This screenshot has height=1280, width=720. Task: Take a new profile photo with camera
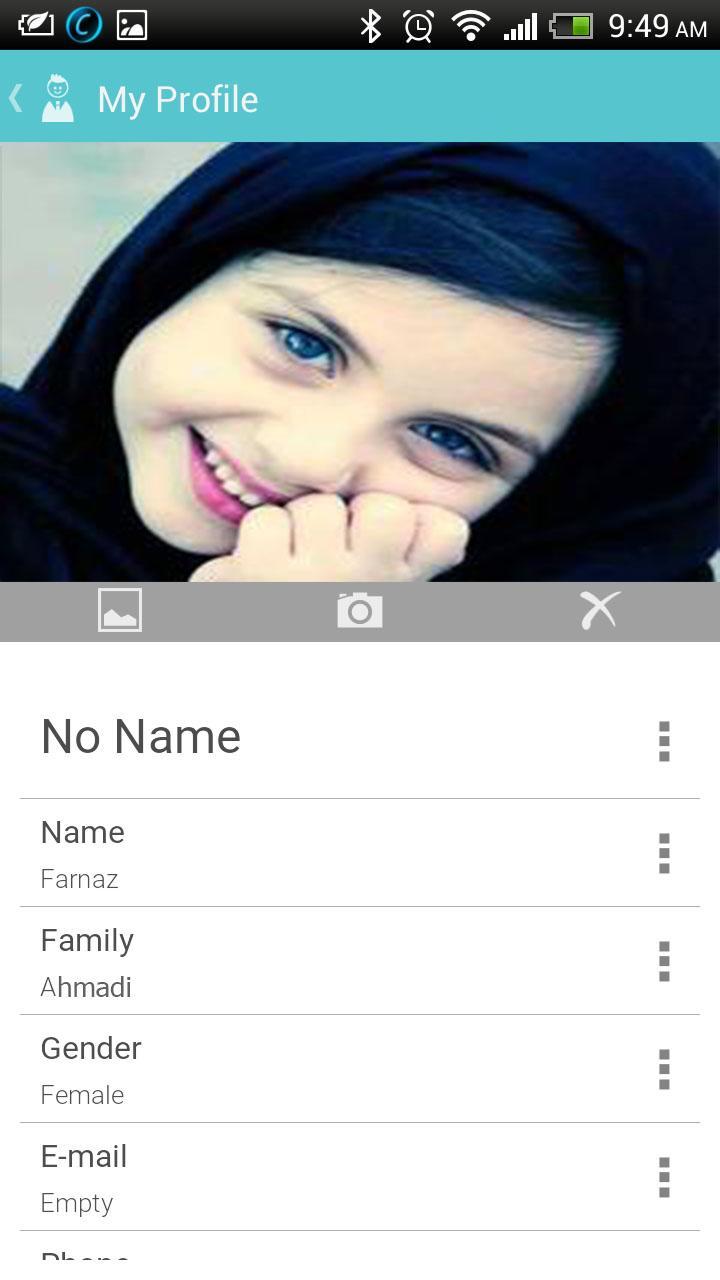(360, 610)
